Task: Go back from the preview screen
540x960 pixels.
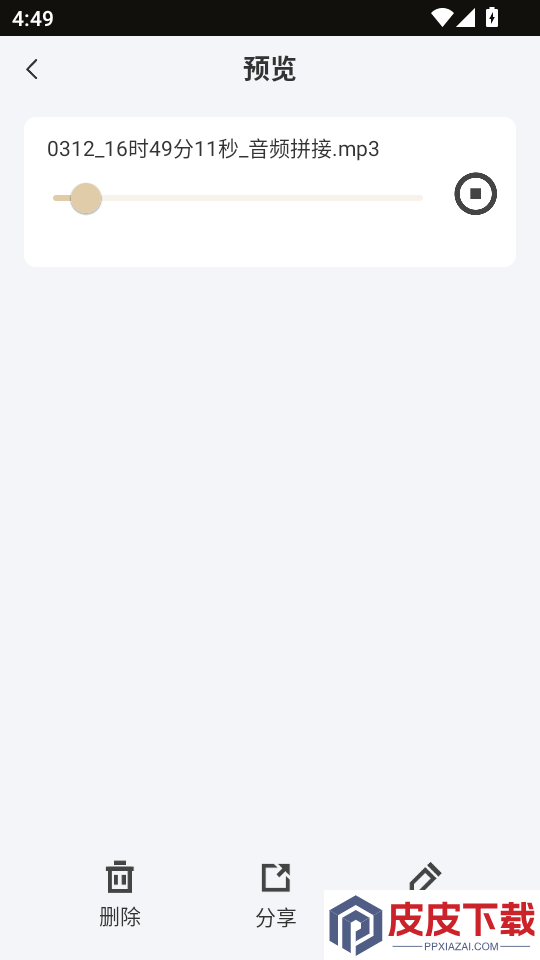Action: pyautogui.click(x=32, y=69)
